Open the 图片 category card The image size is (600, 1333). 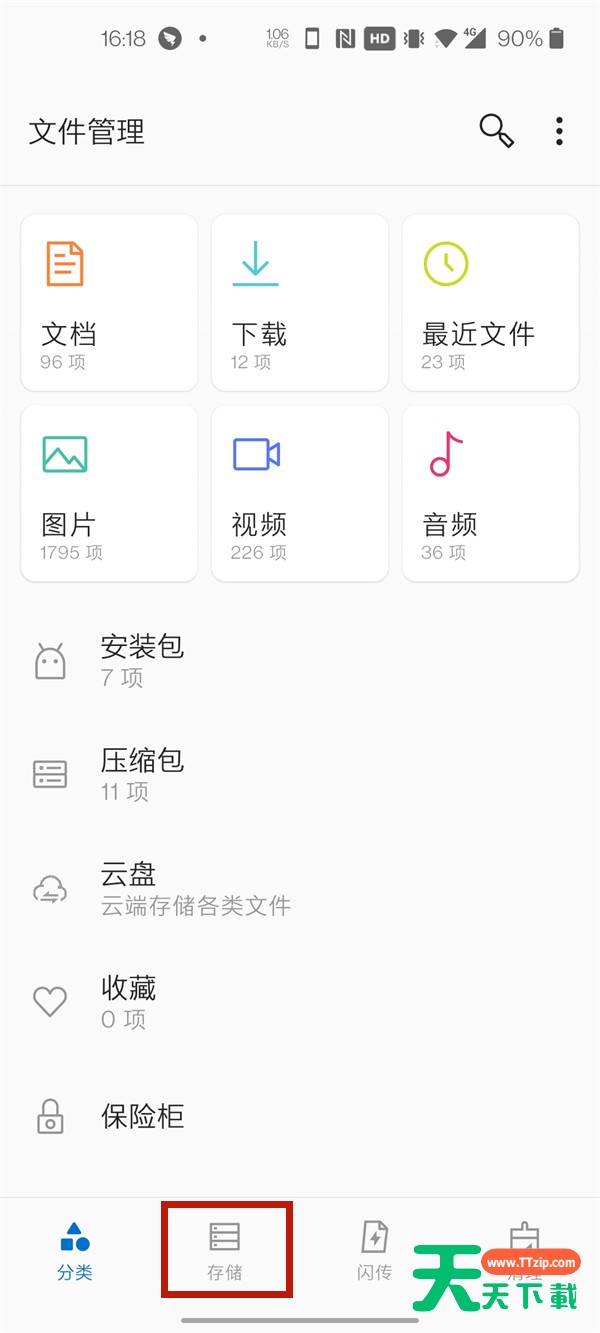(x=109, y=493)
